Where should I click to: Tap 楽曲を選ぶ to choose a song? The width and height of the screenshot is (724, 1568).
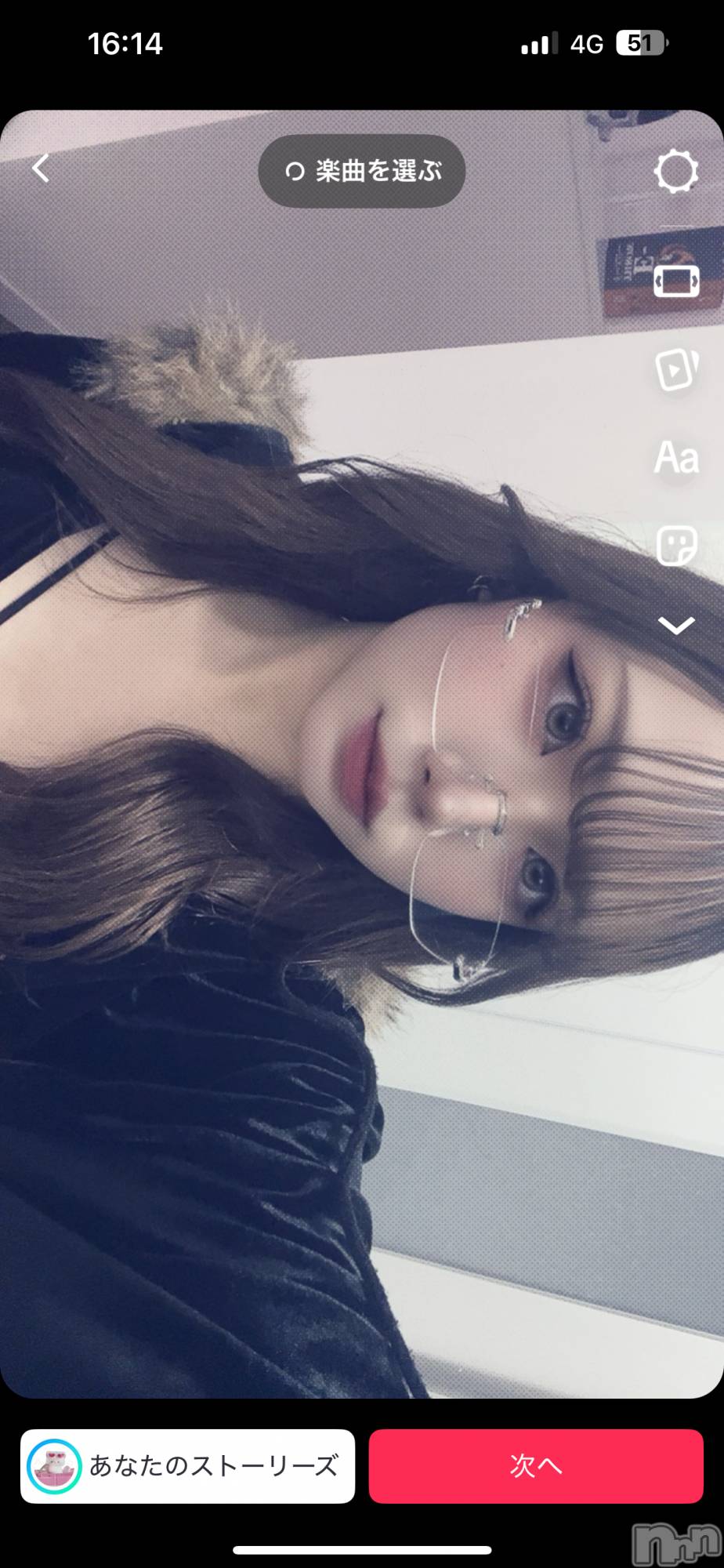(362, 171)
